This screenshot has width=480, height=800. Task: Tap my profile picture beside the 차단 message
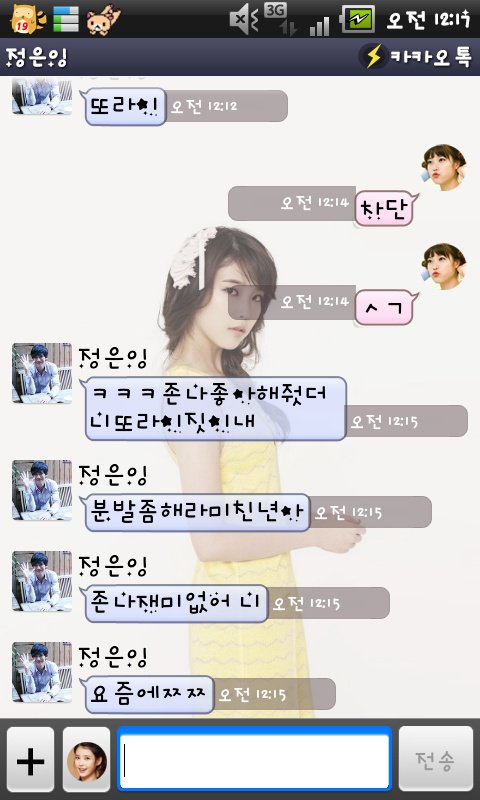click(x=443, y=167)
